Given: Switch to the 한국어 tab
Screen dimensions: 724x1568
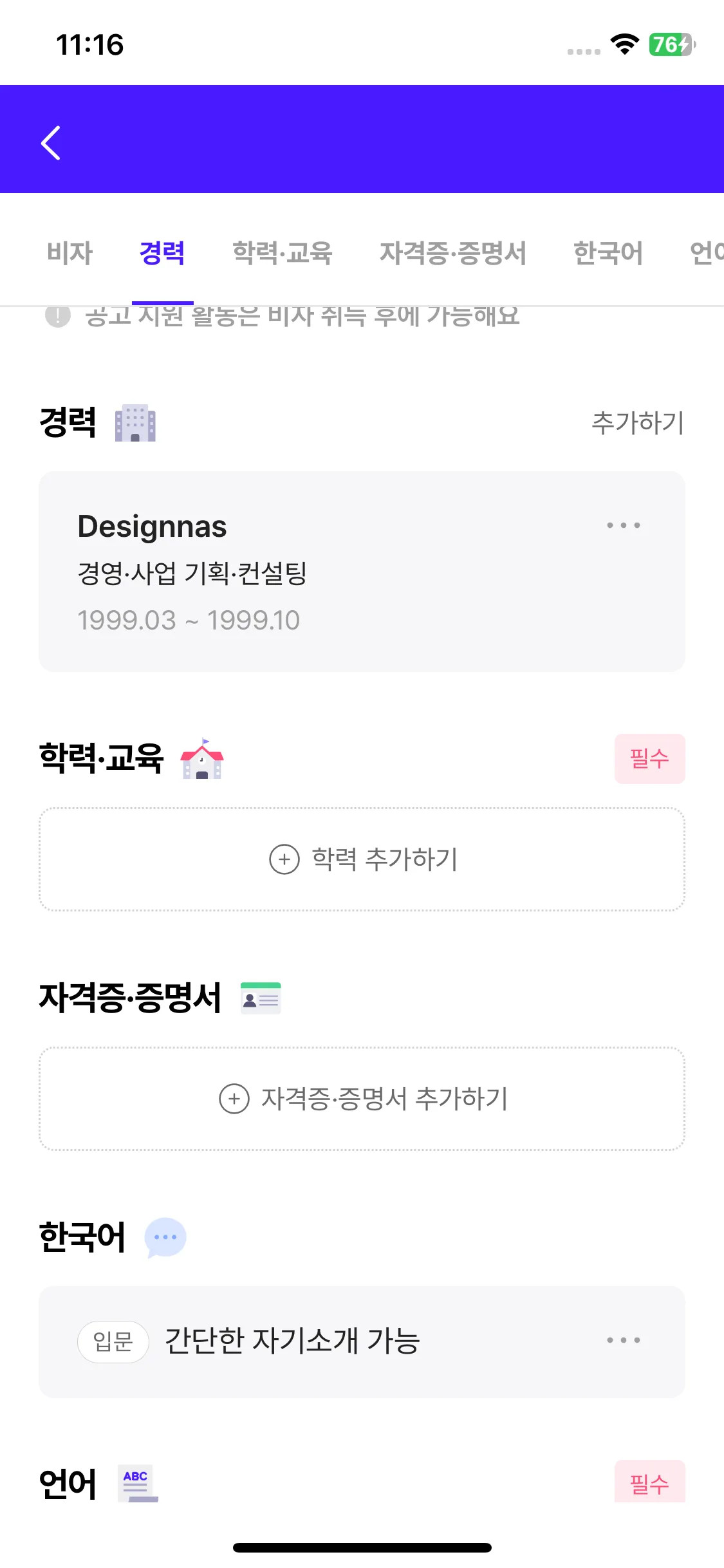Looking at the screenshot, I should pos(608,253).
